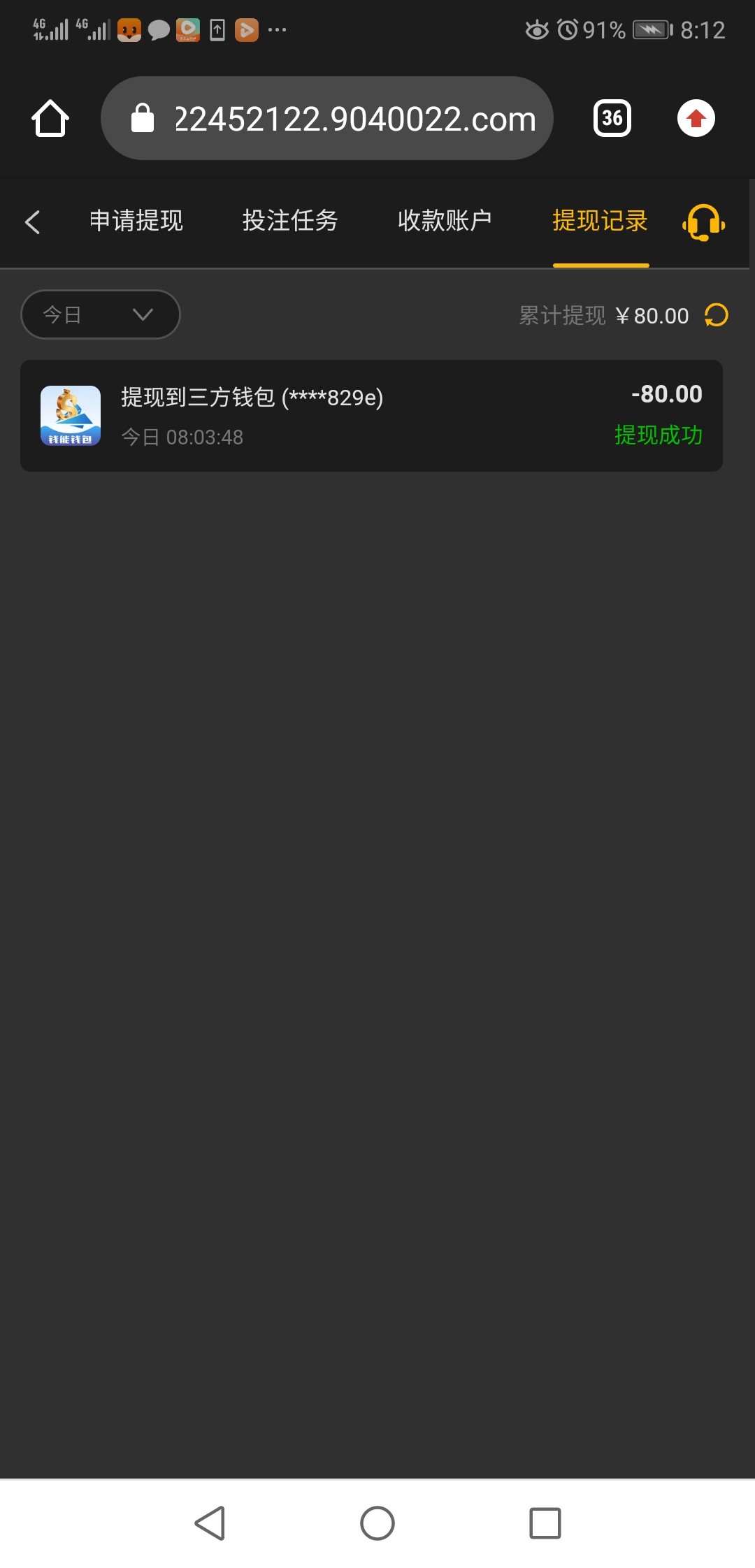755x1568 pixels.
Task: Go to the browser home page
Action: click(50, 118)
